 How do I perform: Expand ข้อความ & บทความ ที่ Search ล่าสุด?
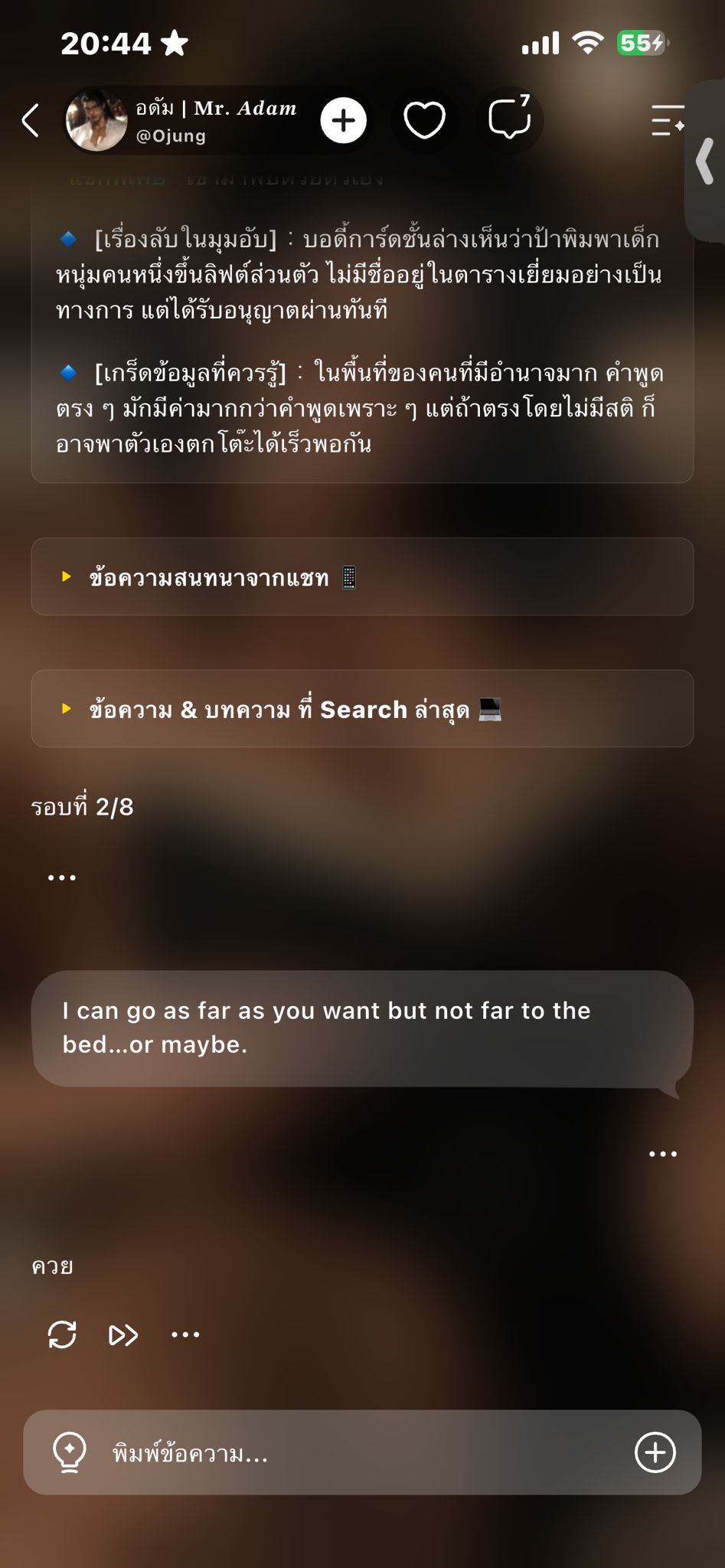(362, 709)
